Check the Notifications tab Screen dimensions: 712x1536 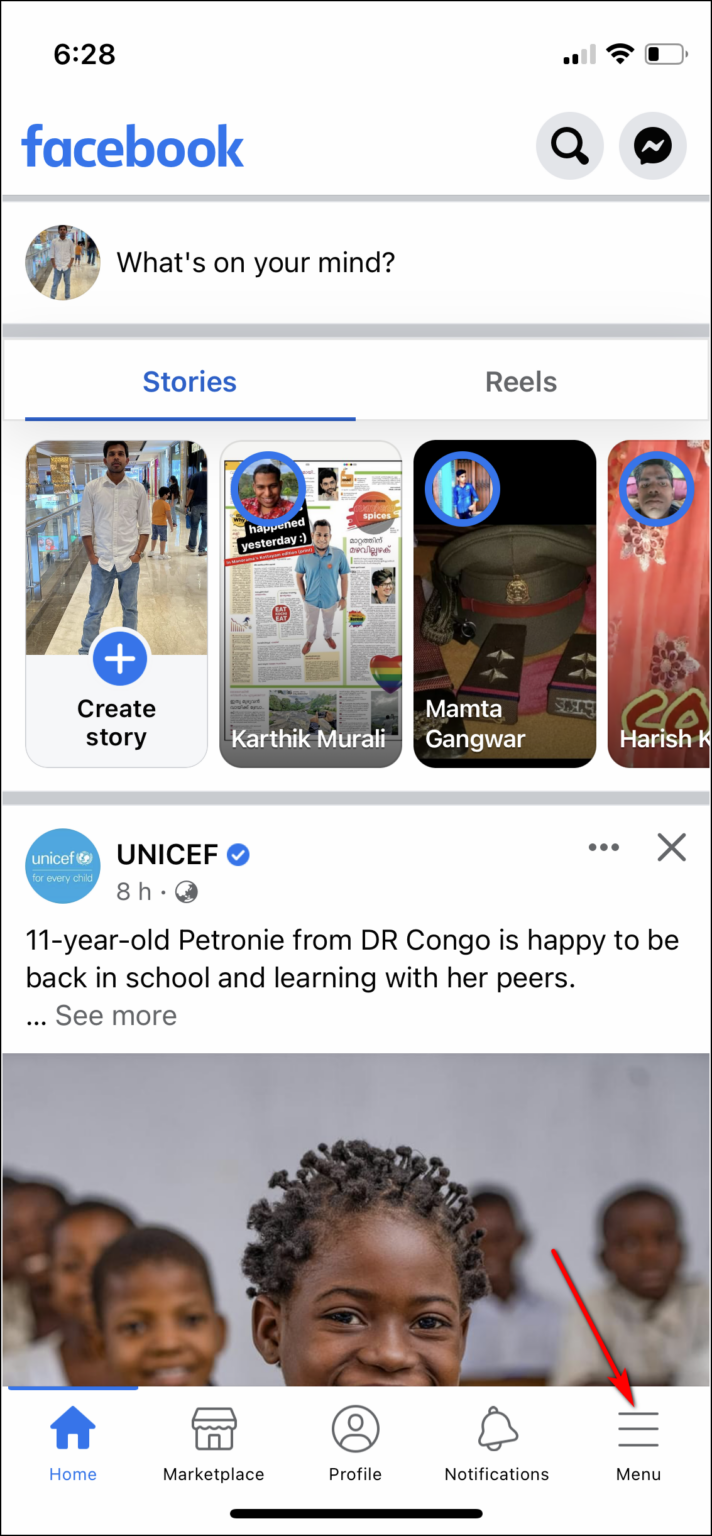click(497, 1445)
